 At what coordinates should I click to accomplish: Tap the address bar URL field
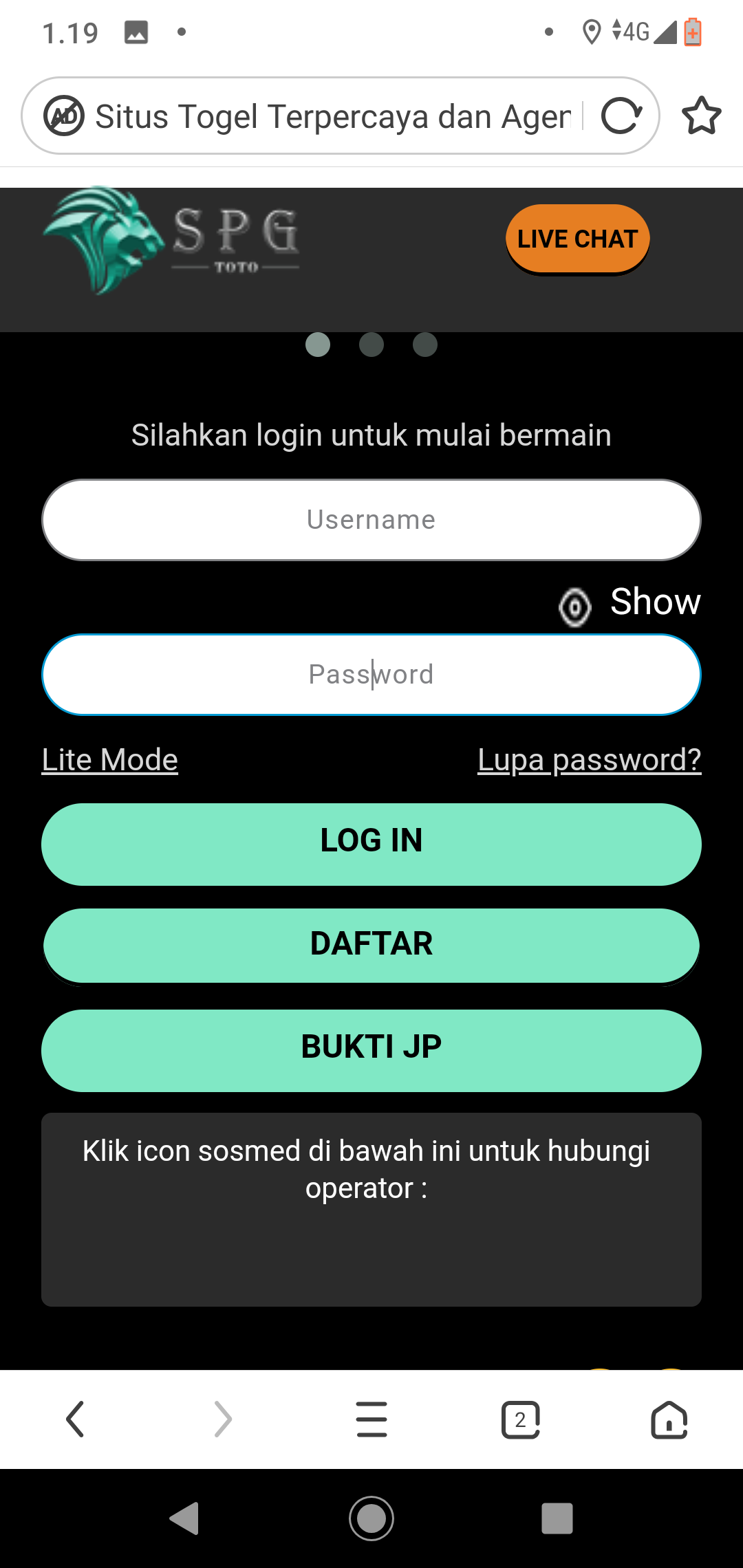pyautogui.click(x=333, y=116)
